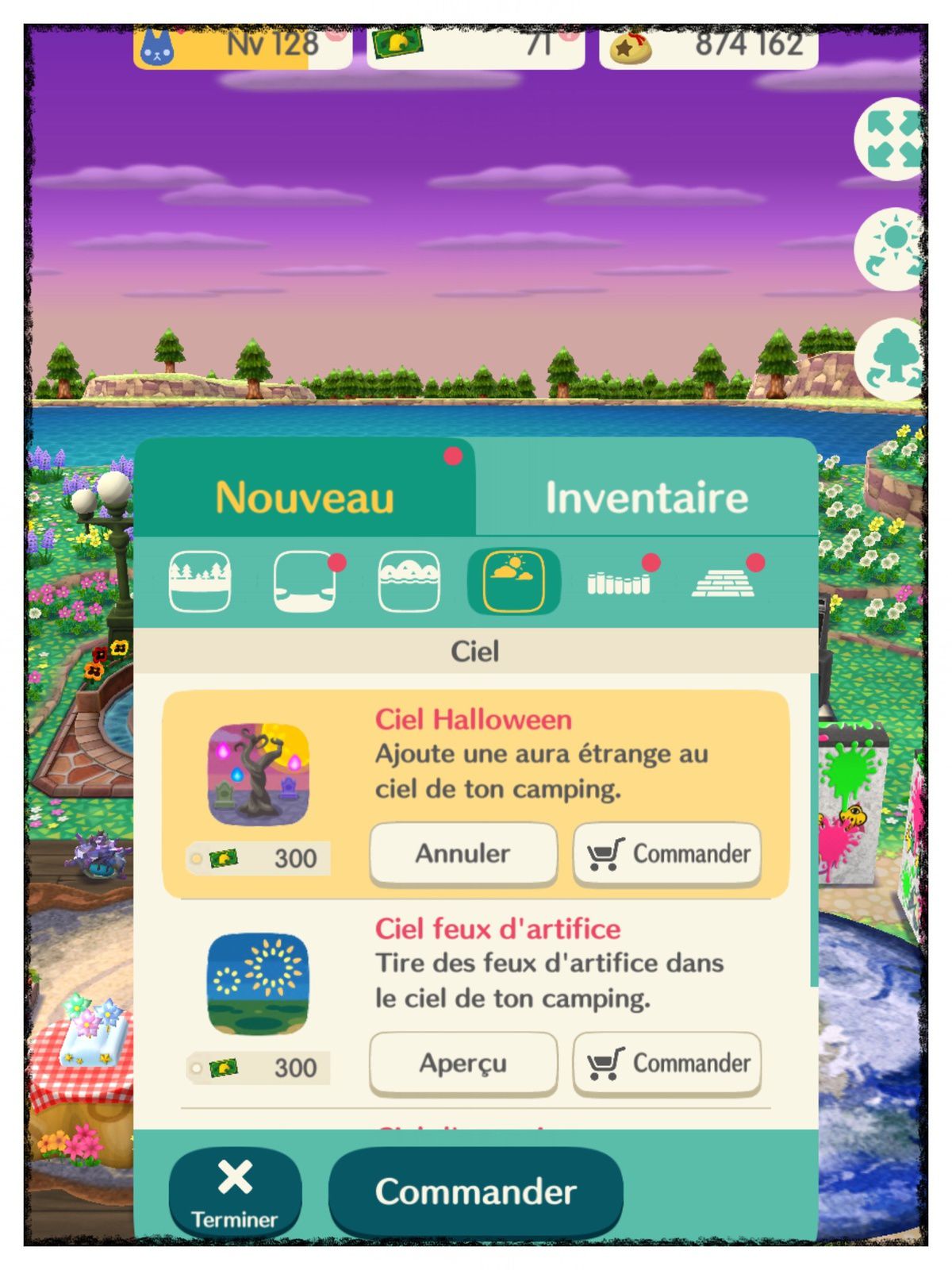952x1270 pixels.
Task: Preview Ciel feux d'artifice with Aperçu
Action: click(x=463, y=1064)
